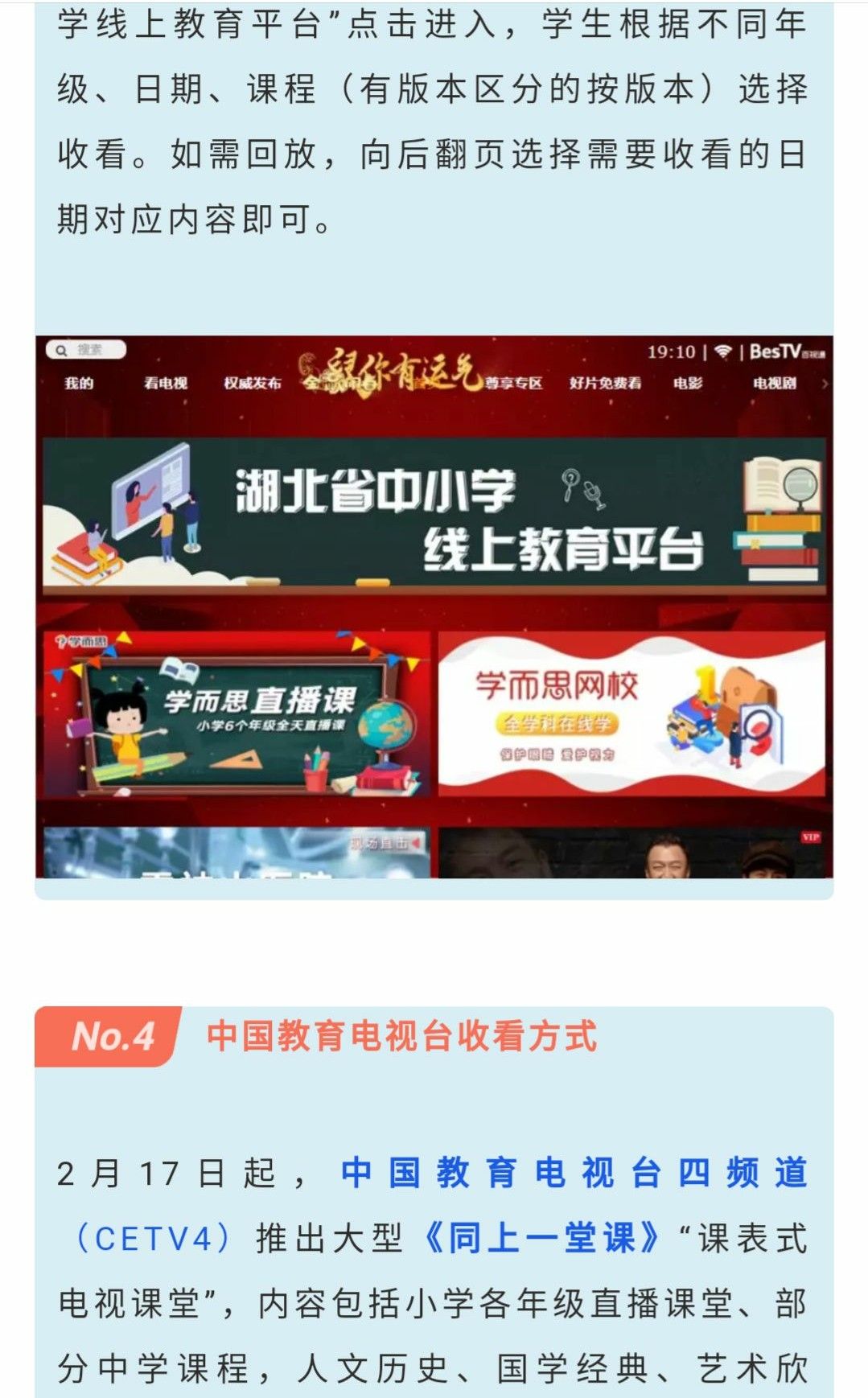The image size is (868, 1398).
Task: Open the Hubei online education platform screenshot image
Action: [434, 606]
